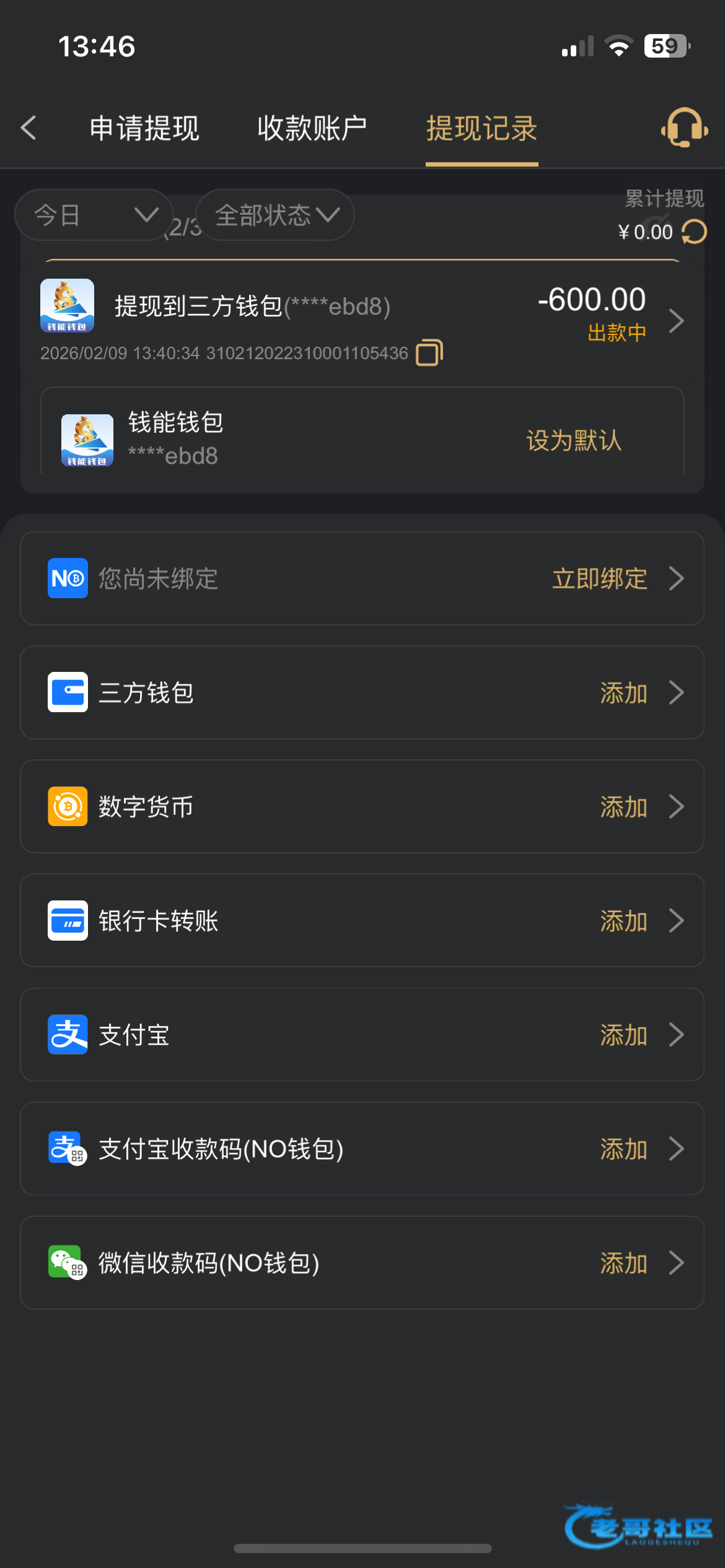Refresh the 累计提现 total amount
The height and width of the screenshot is (1568, 725).
point(694,232)
